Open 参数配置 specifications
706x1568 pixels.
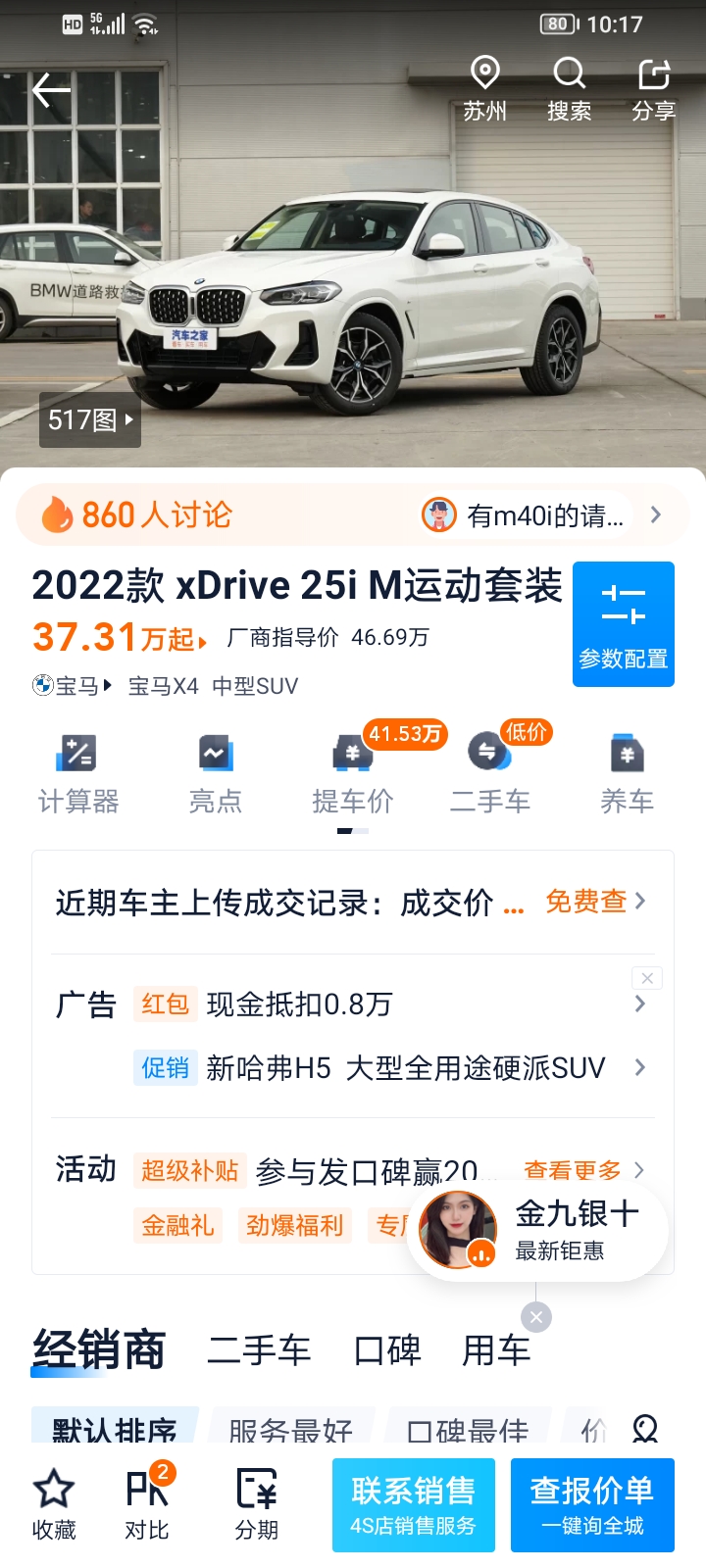tap(624, 624)
